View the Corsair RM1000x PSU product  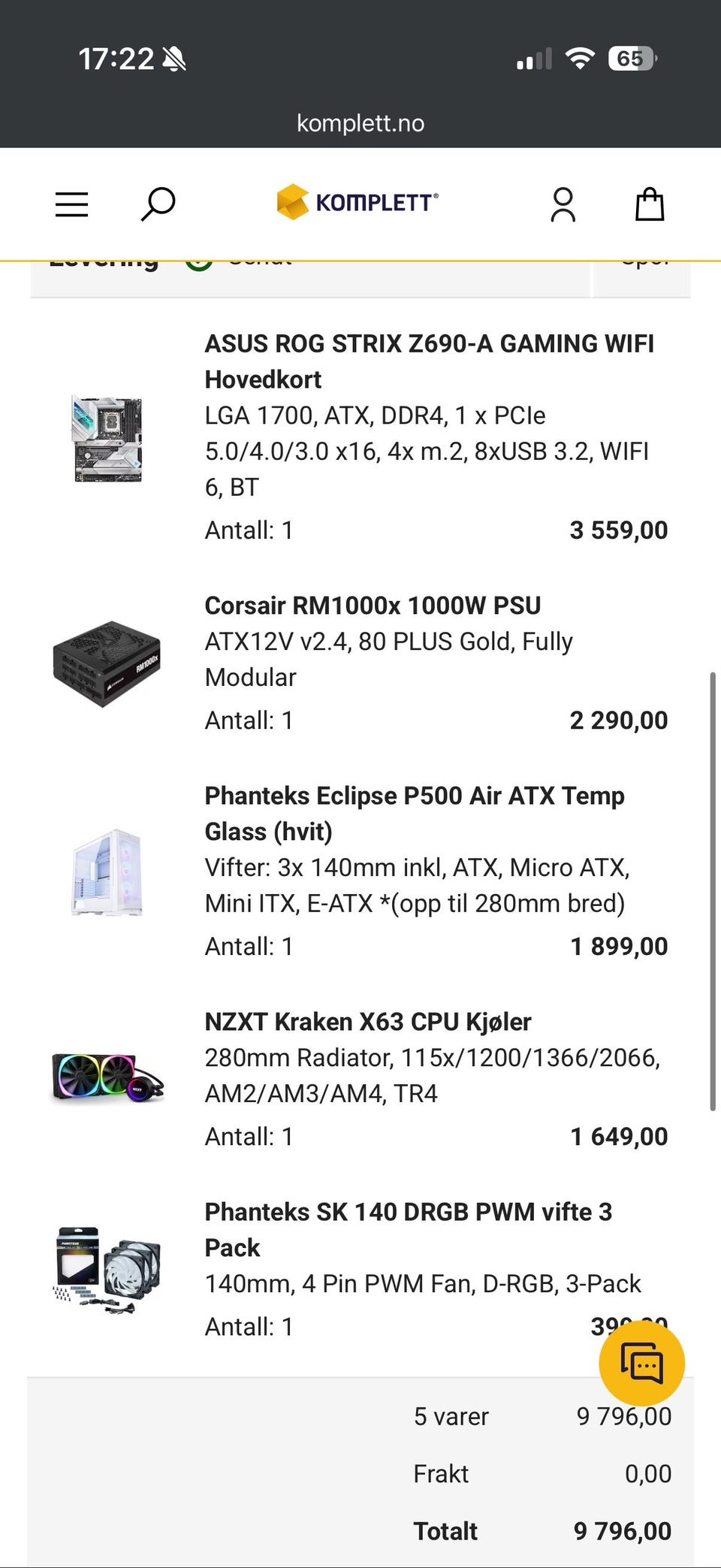pos(373,606)
